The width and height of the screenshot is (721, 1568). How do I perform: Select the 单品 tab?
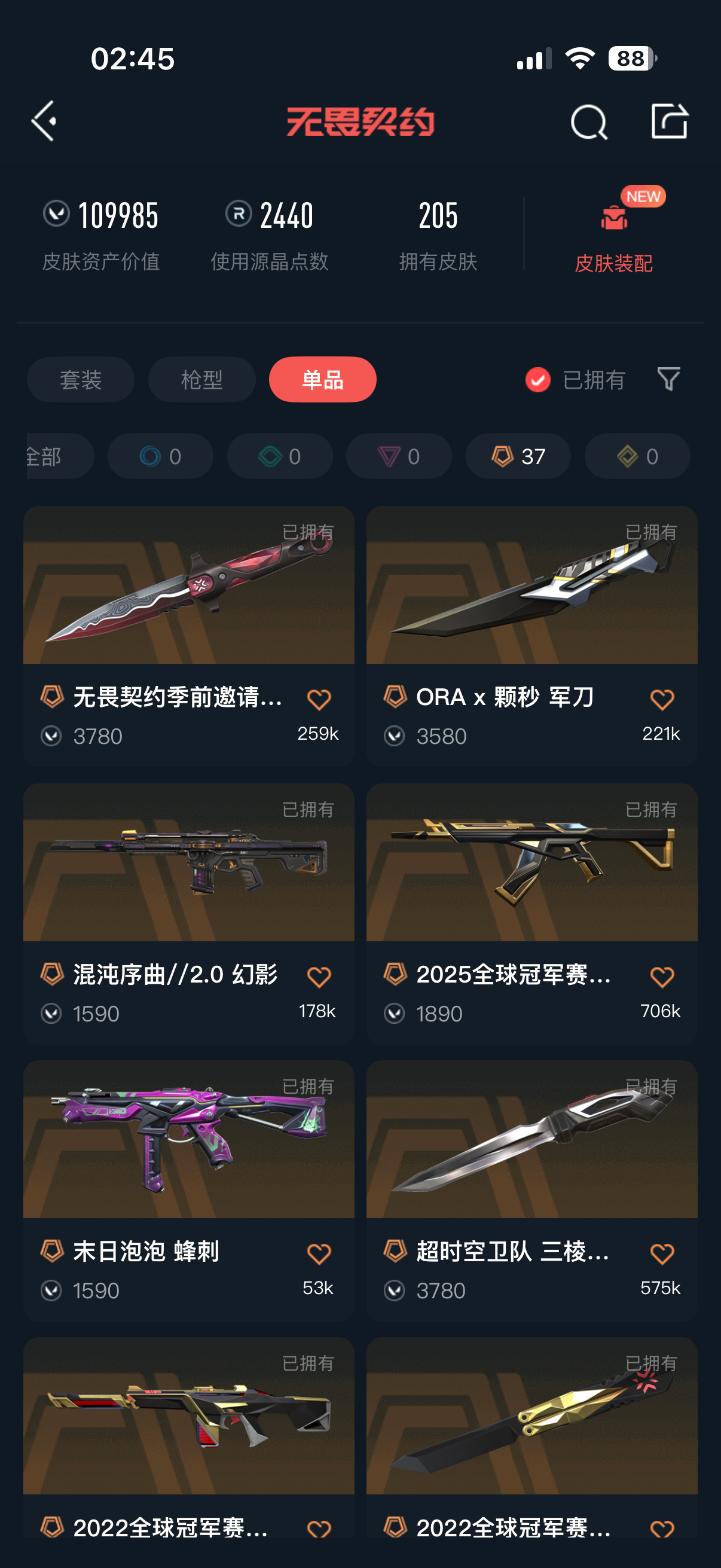pyautogui.click(x=322, y=380)
